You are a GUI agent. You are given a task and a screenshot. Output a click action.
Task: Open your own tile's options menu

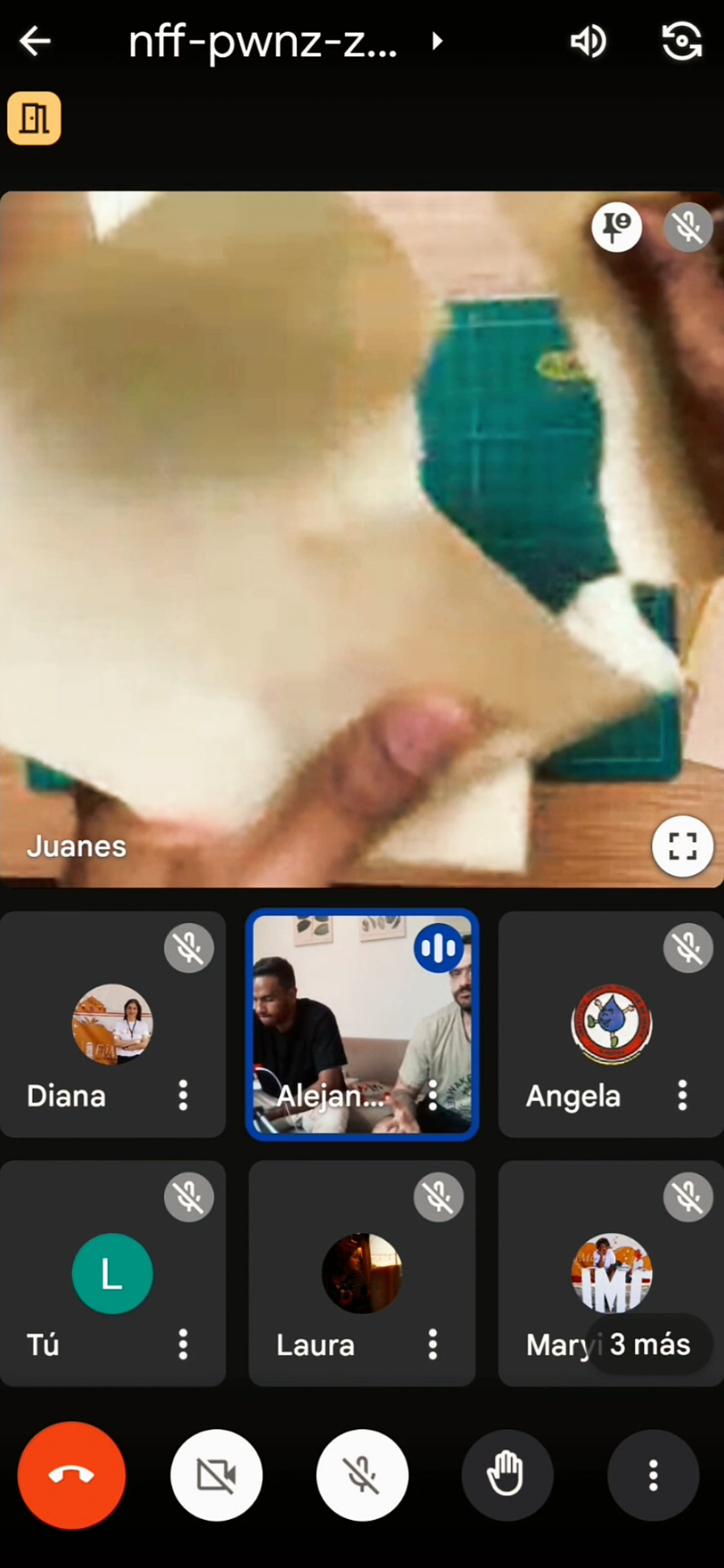coord(183,1344)
